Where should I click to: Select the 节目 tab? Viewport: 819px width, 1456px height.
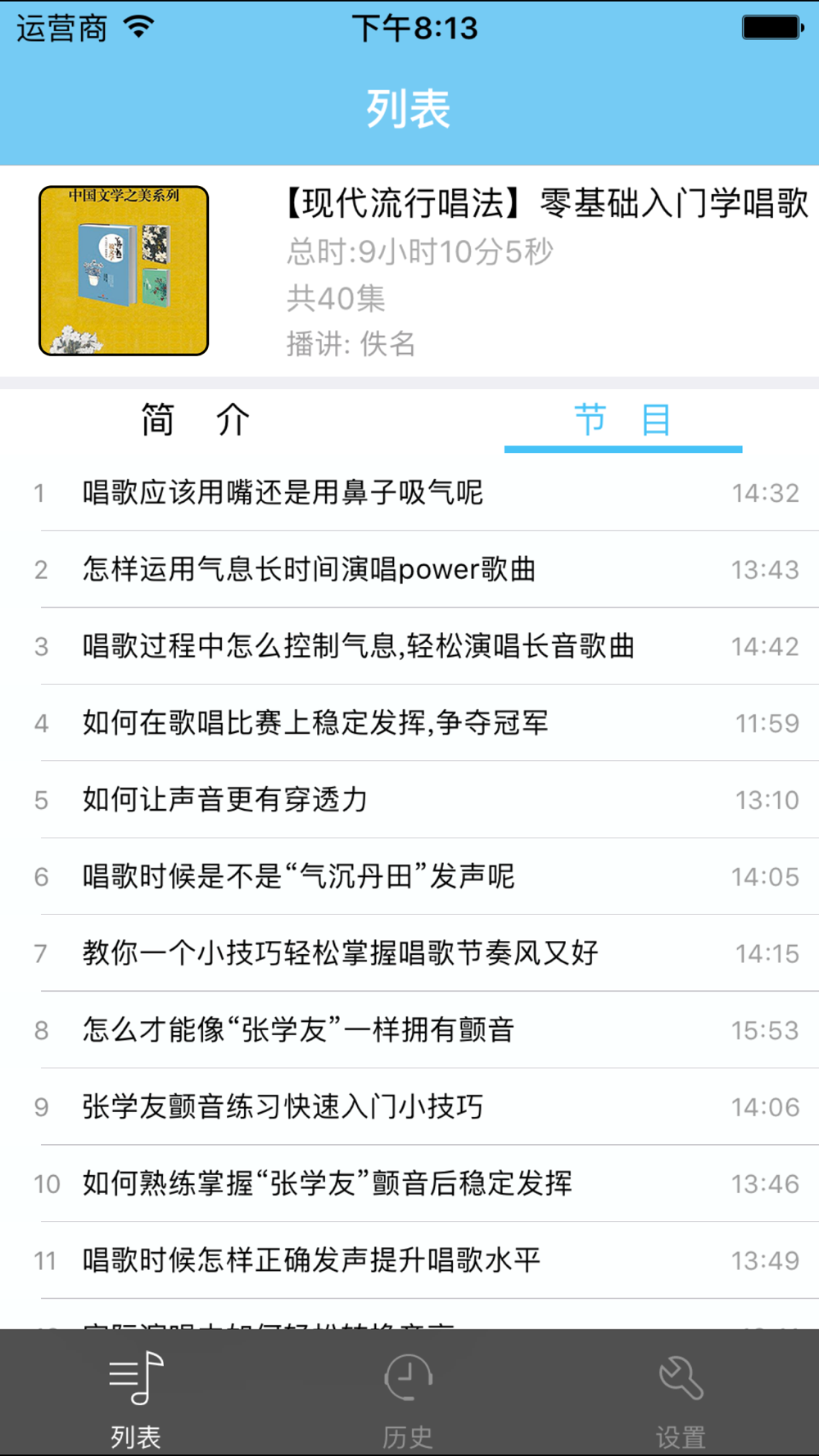tap(623, 420)
